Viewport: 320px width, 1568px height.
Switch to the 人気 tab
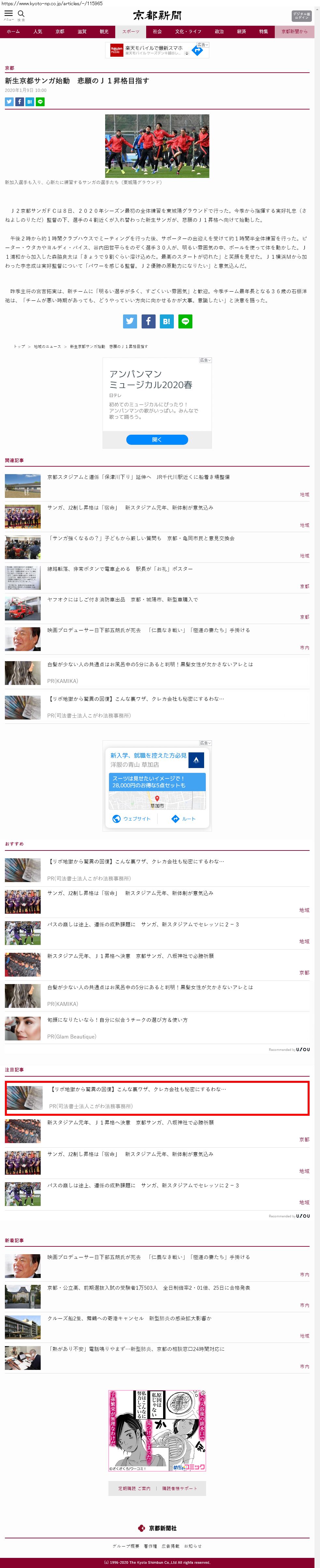click(38, 32)
